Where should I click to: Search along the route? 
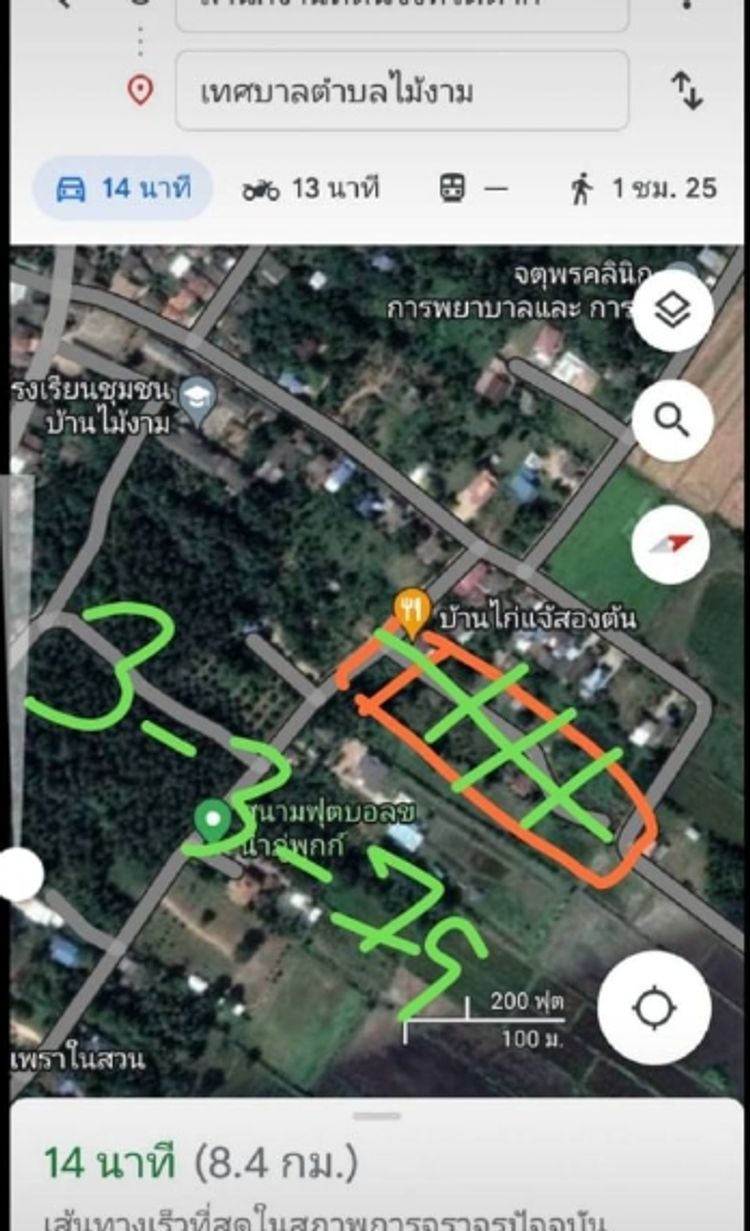(x=672, y=421)
